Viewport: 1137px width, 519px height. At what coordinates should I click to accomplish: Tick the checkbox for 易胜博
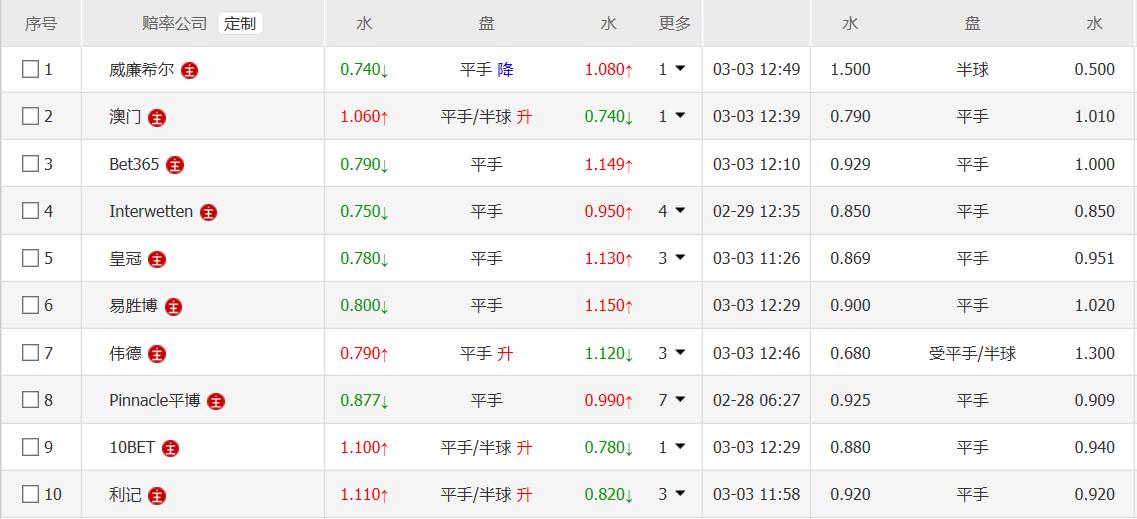[x=30, y=305]
